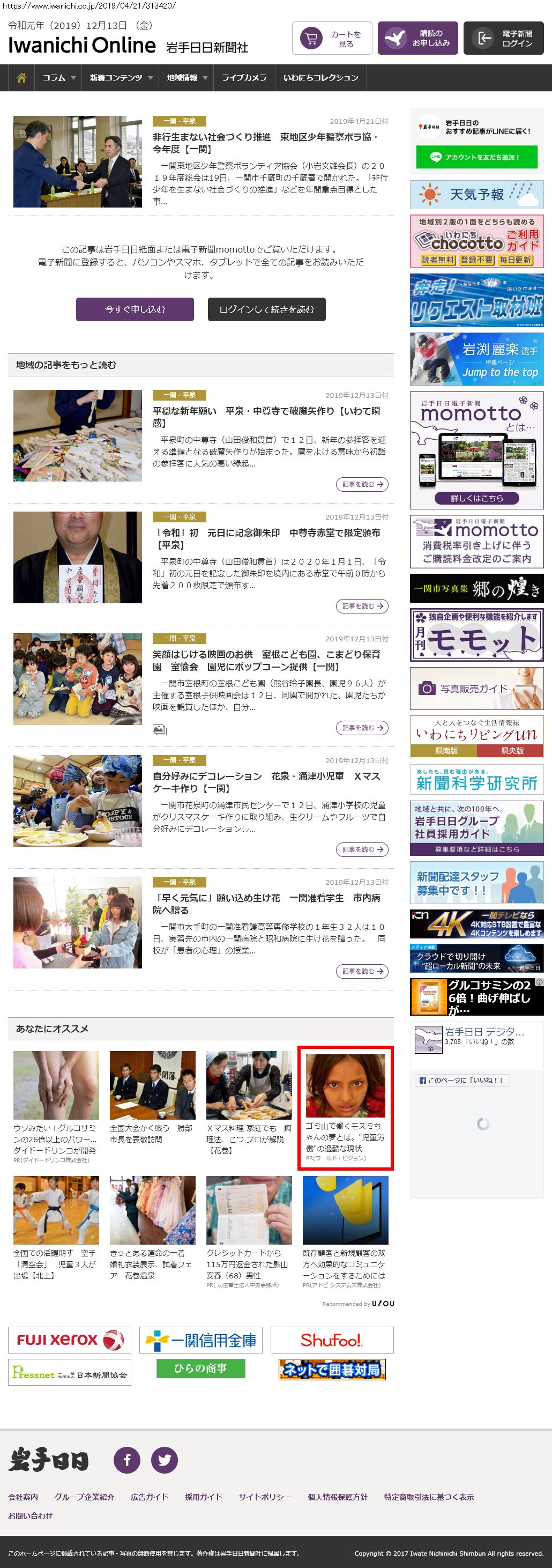Tap 購読のお申し込み subscription button

417,39
